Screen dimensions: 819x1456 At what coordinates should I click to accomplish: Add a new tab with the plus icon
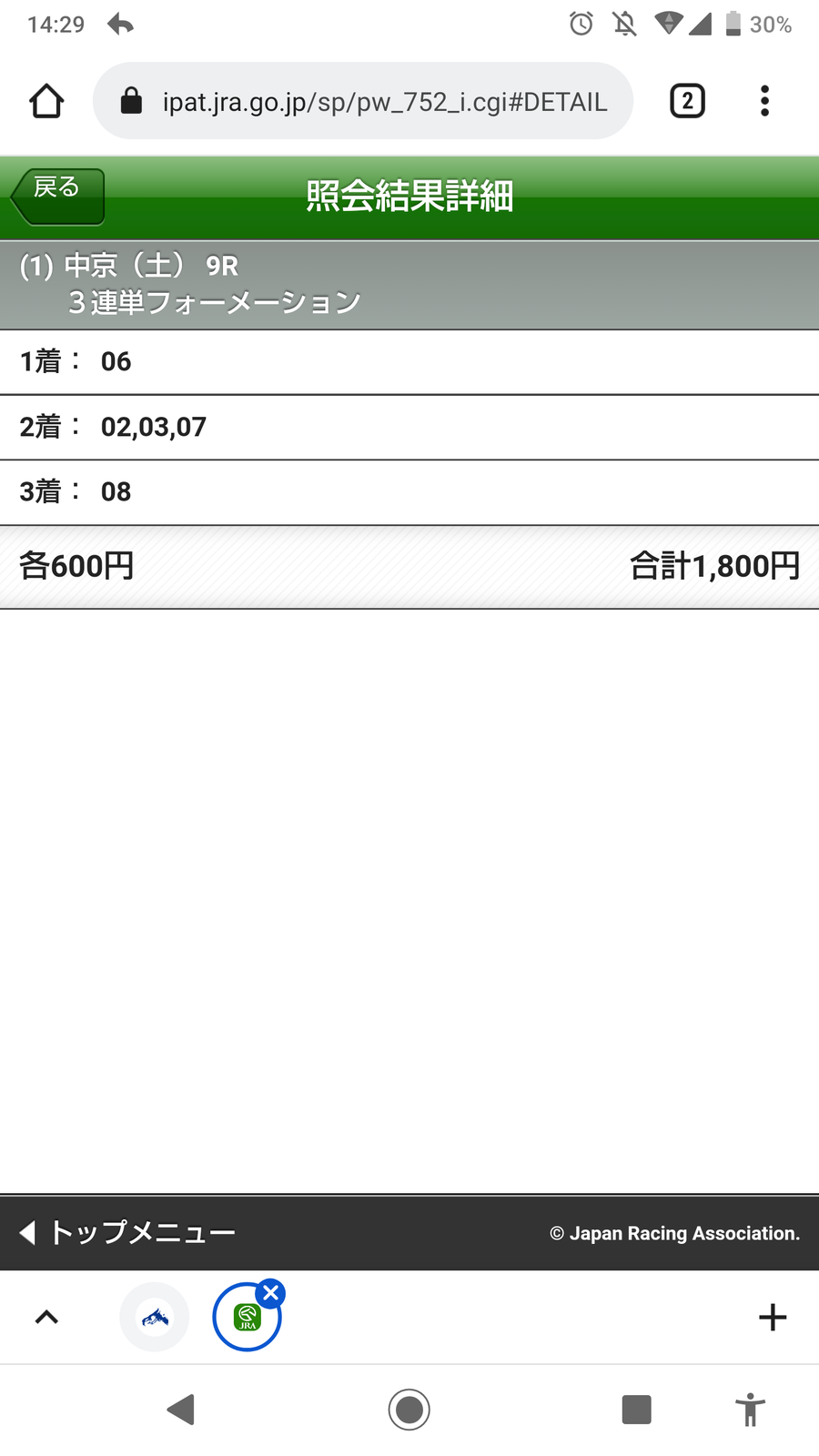tap(773, 1317)
